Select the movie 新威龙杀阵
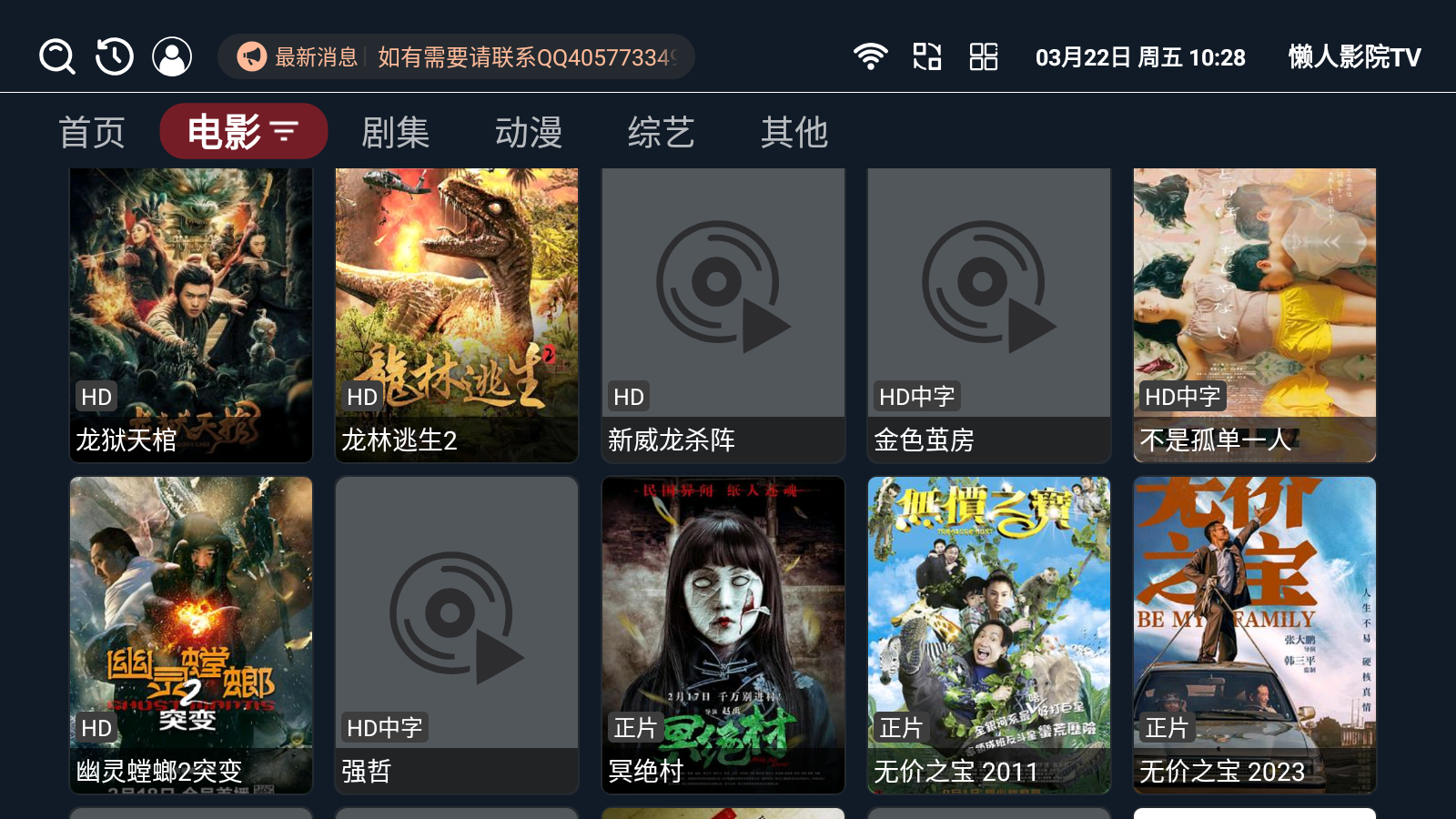This screenshot has height=819, width=1456. coord(723,314)
